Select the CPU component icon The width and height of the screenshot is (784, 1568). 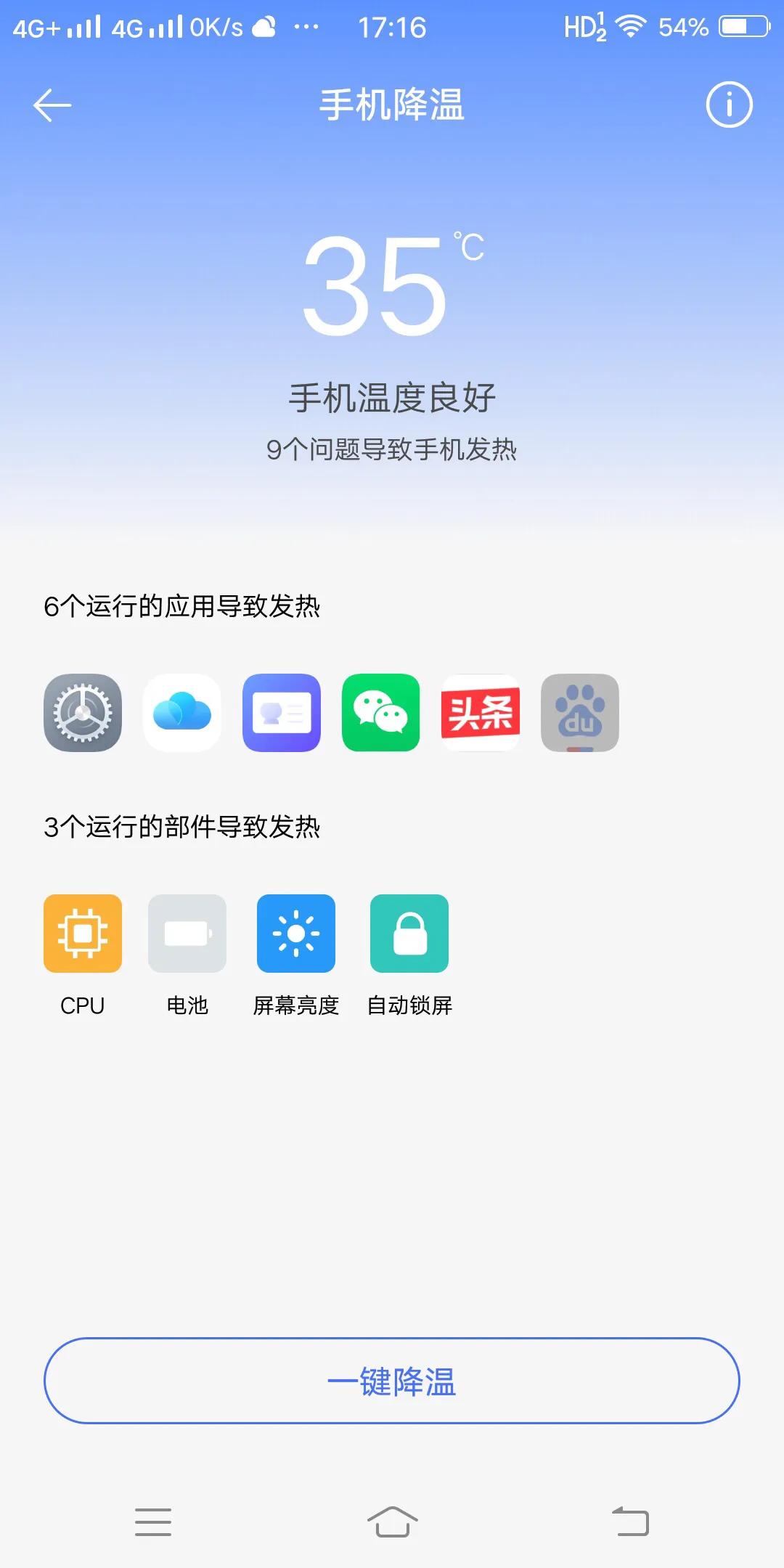pos(82,935)
